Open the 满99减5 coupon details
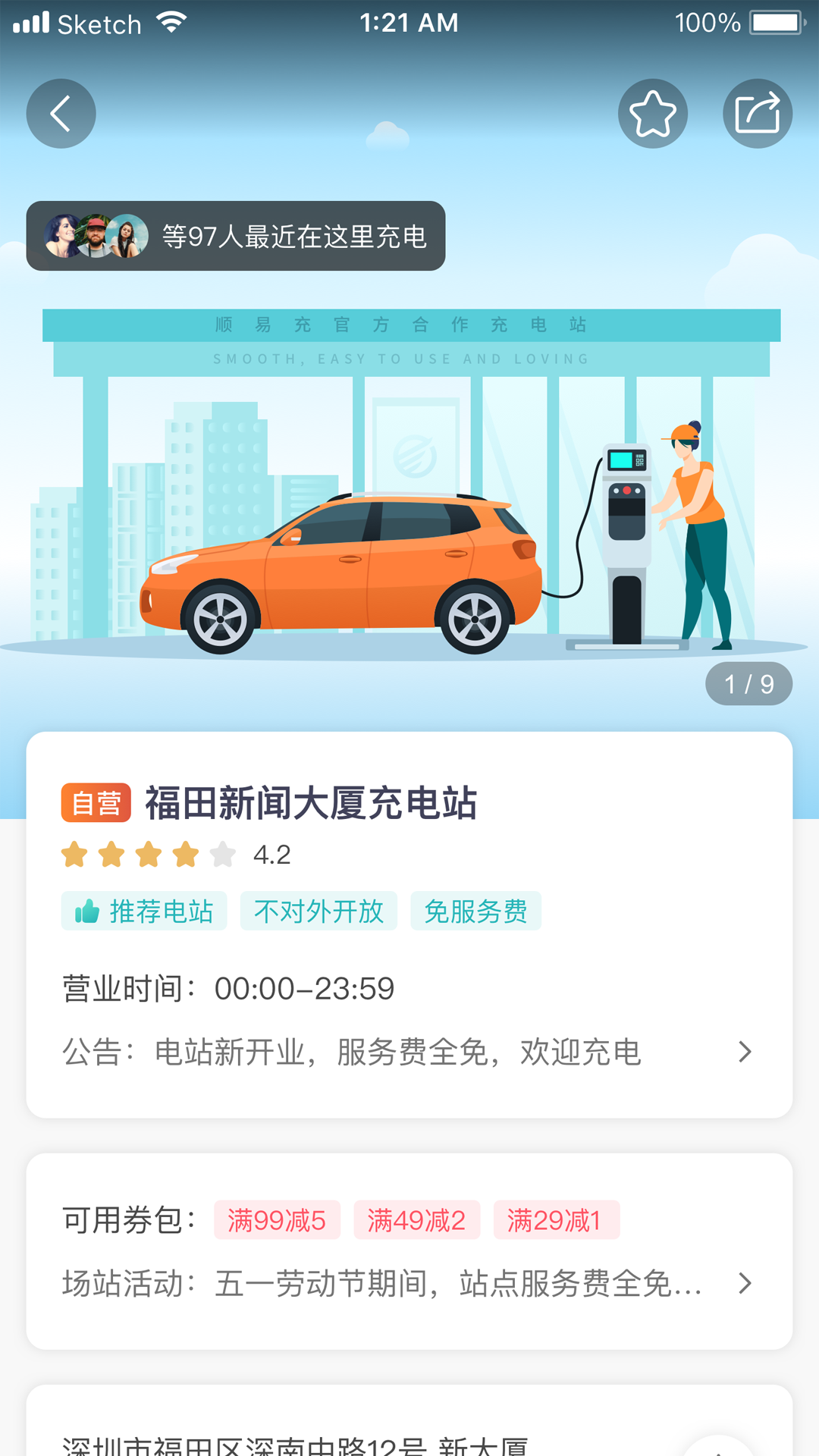Viewport: 819px width, 1456px height. click(278, 1220)
